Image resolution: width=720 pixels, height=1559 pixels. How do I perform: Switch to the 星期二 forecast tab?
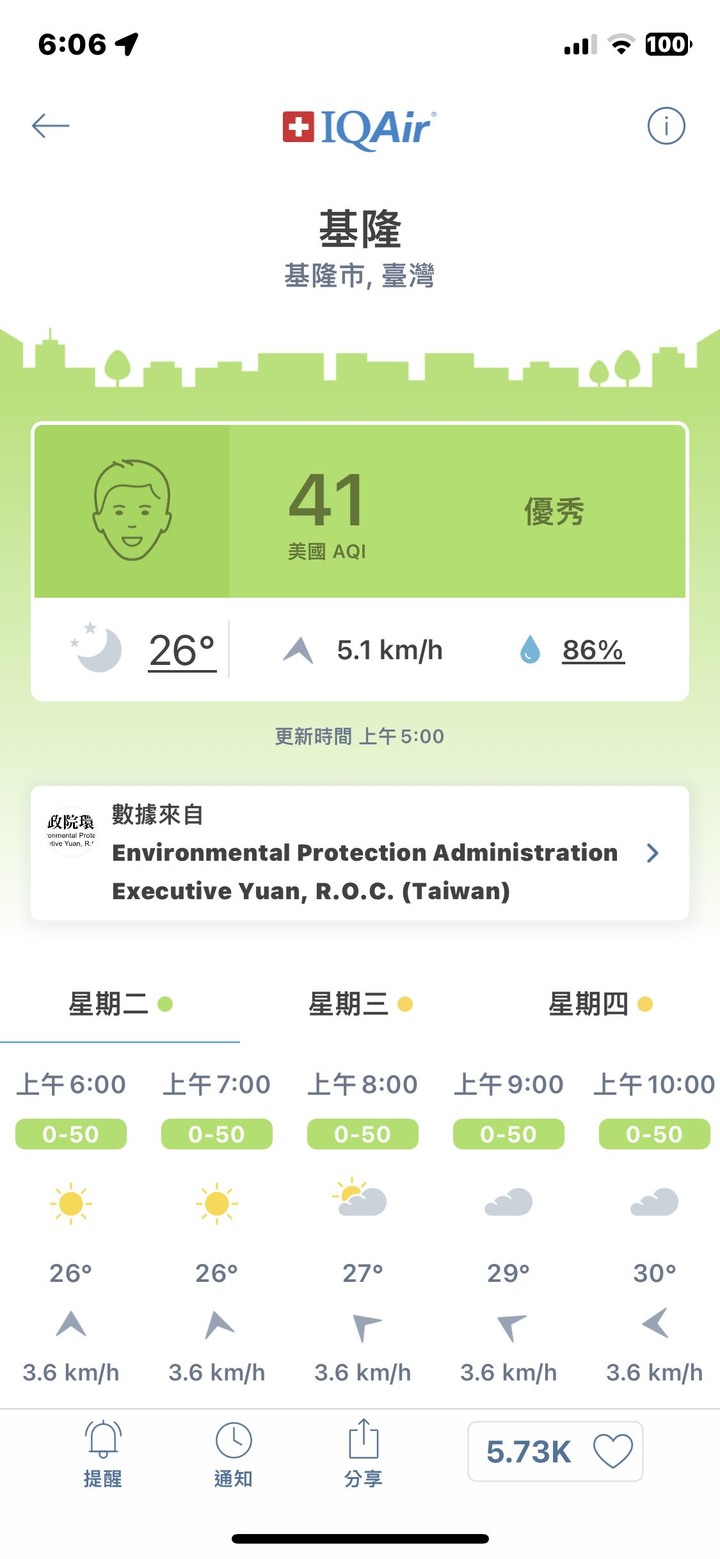pos(120,1004)
